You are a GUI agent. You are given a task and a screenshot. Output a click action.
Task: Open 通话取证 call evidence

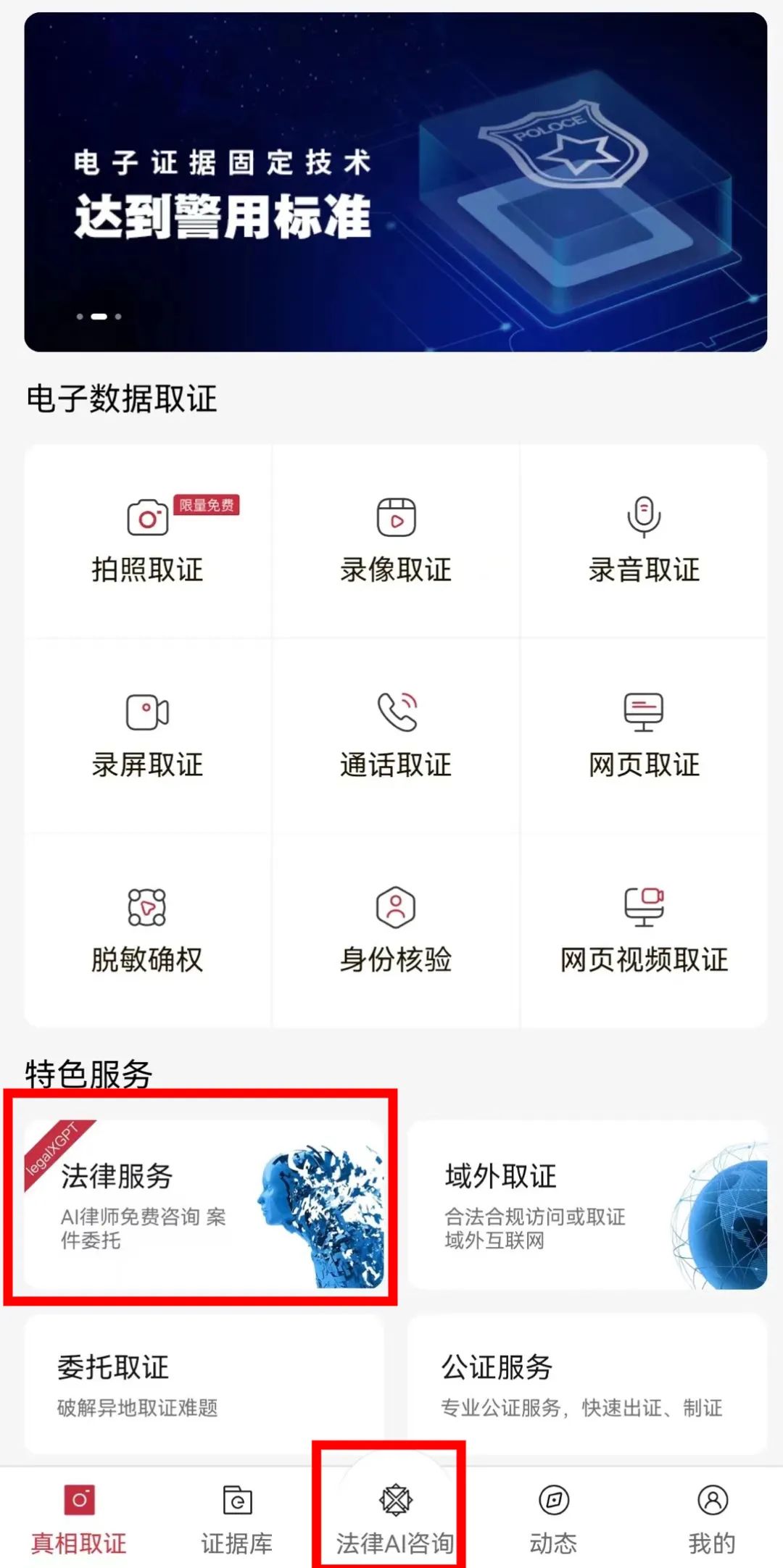(396, 736)
